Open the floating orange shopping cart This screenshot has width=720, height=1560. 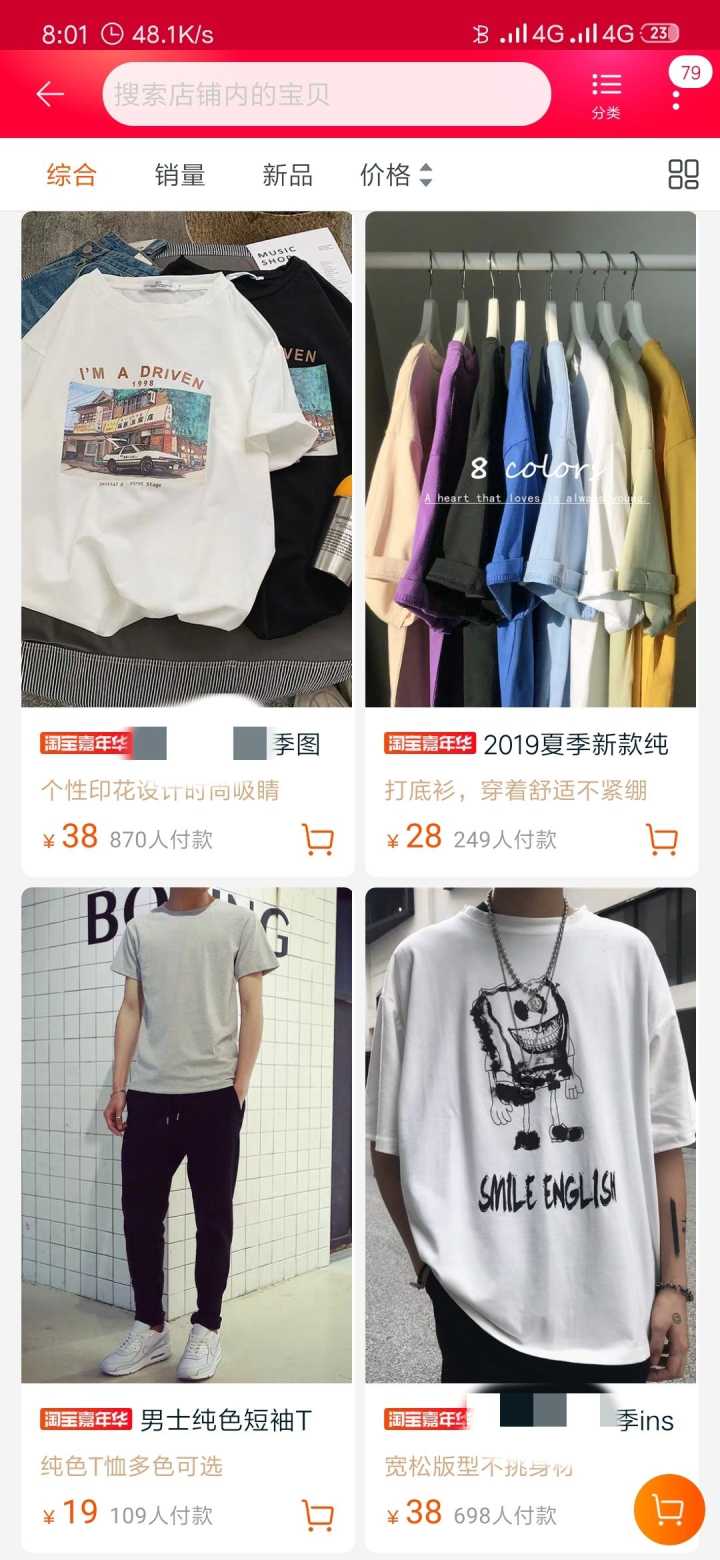click(x=669, y=1509)
